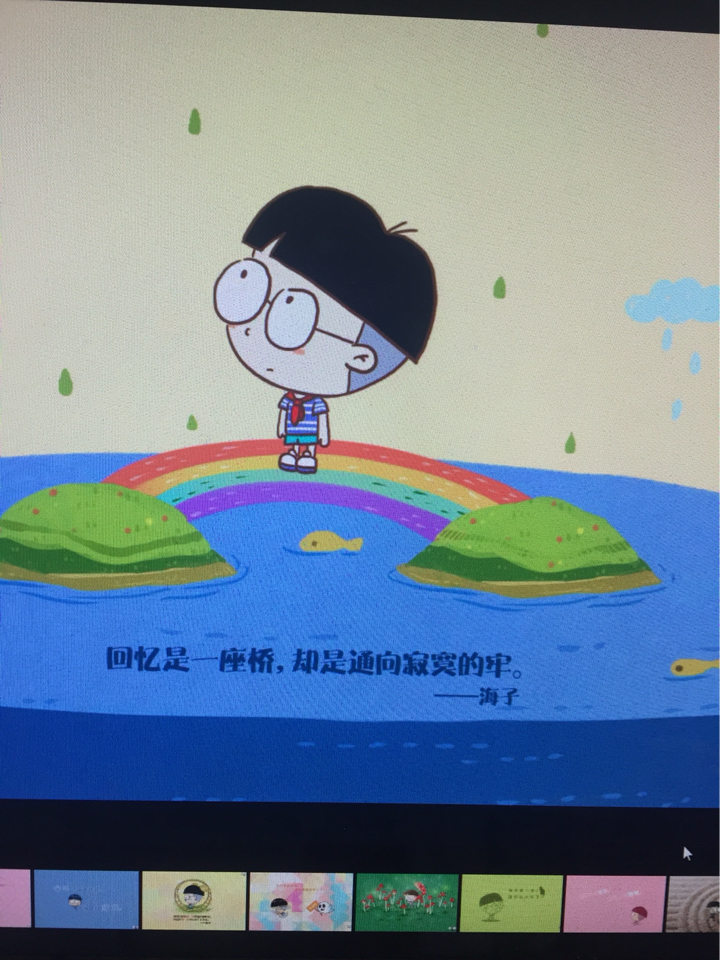This screenshot has height=960, width=720.
Task: Select the yellow thumbnail with round badge
Action: (193, 901)
